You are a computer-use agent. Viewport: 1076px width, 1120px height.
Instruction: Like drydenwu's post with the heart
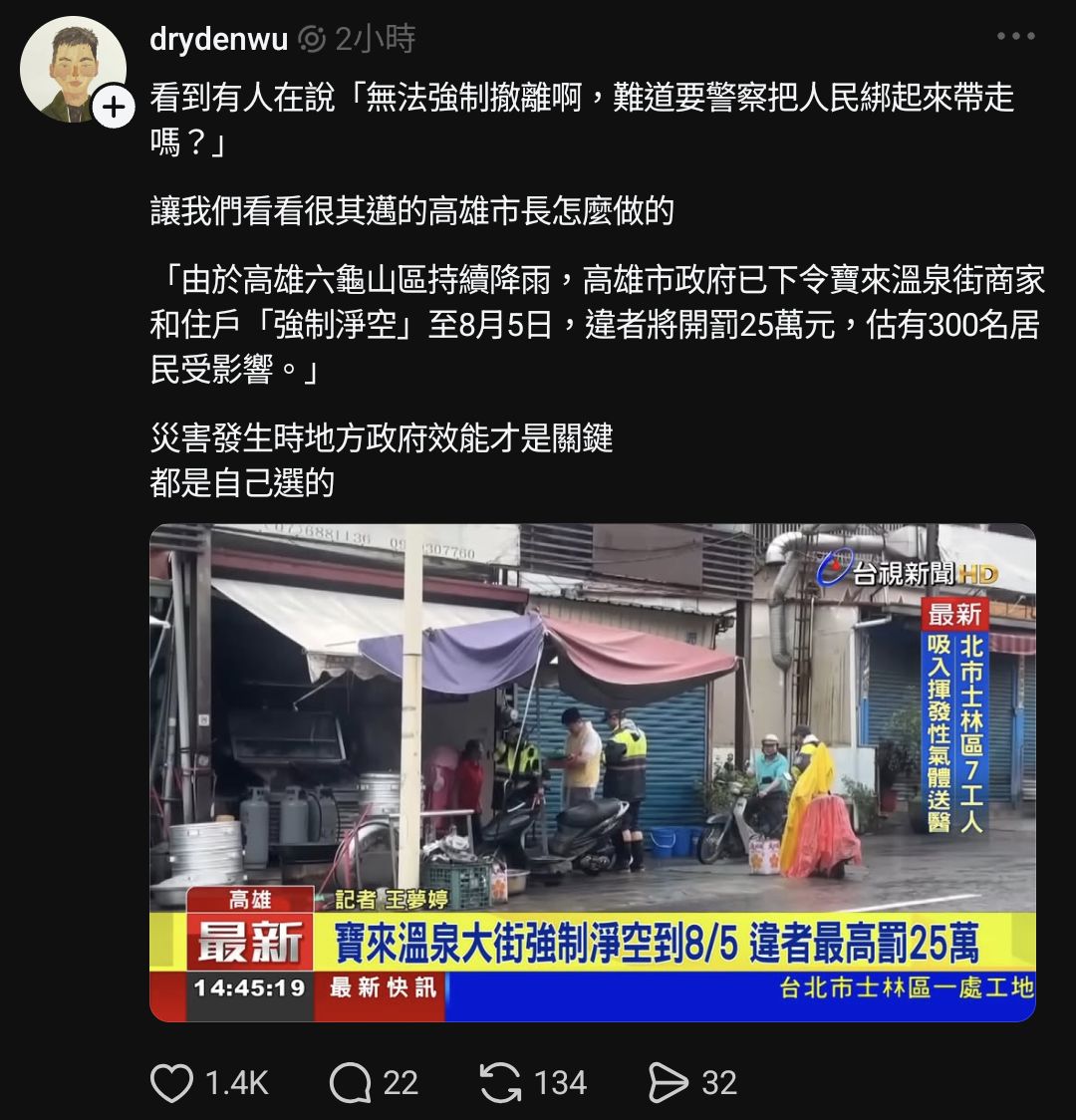click(x=171, y=1083)
